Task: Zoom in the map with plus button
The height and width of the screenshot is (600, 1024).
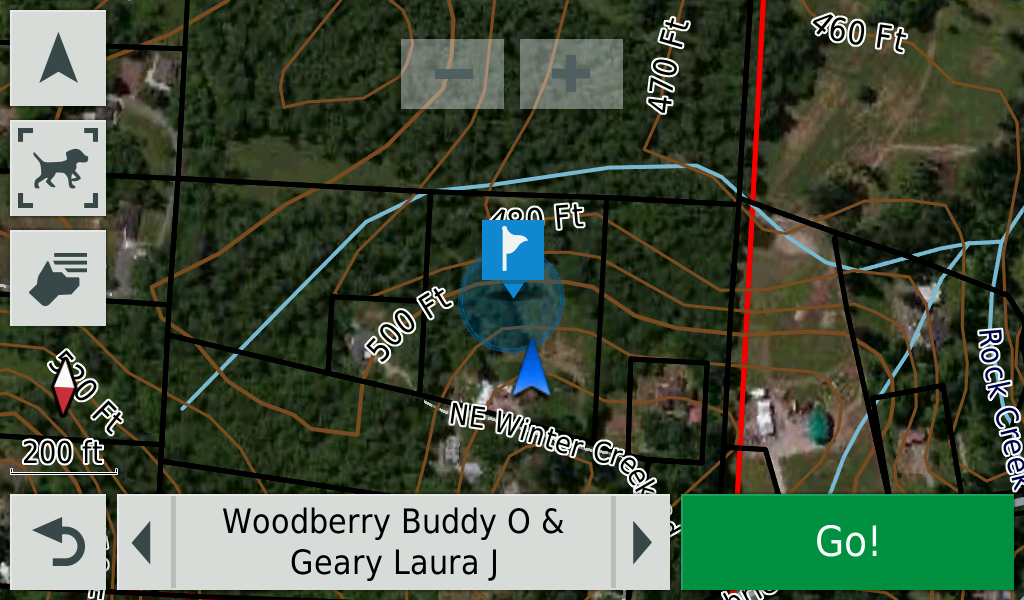Action: [x=571, y=74]
